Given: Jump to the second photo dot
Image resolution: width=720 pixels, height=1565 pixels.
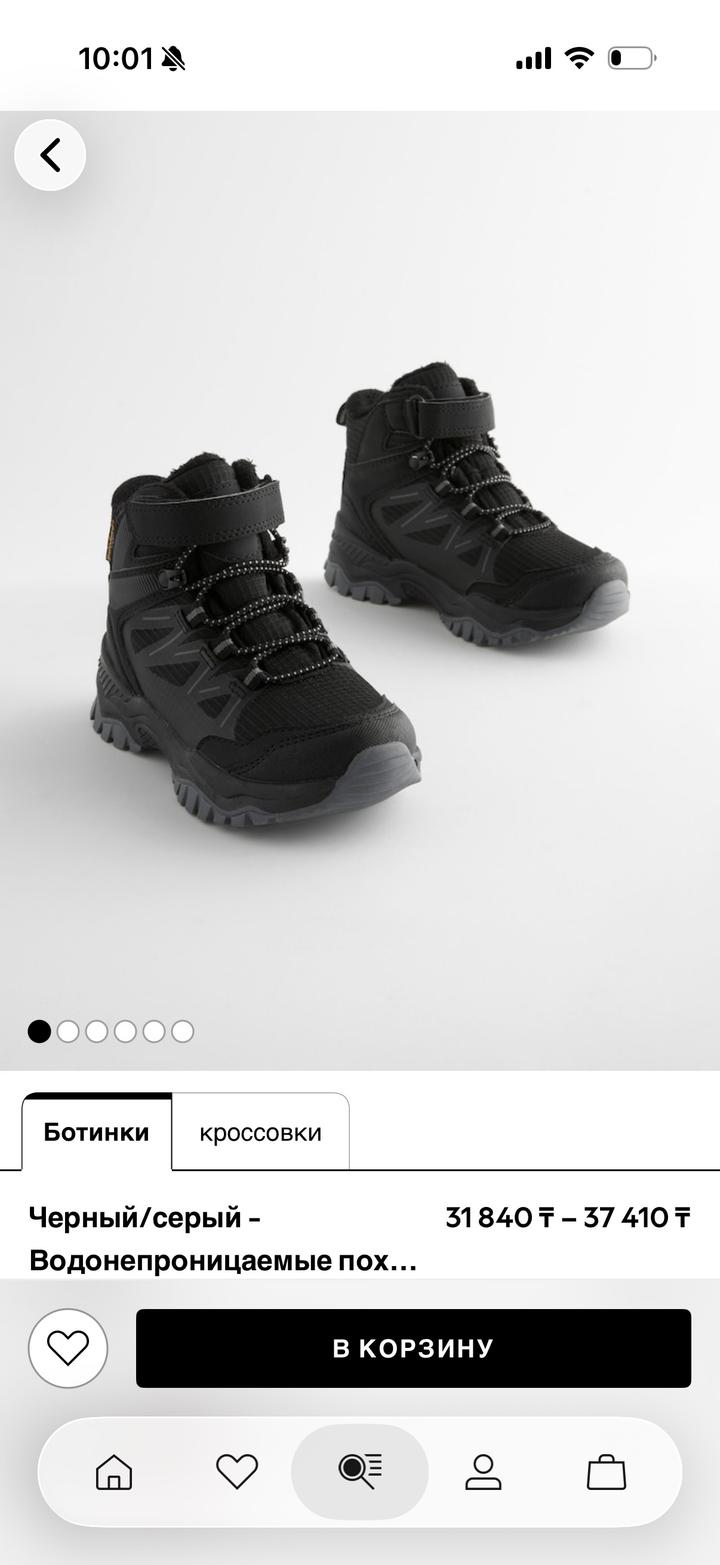Looking at the screenshot, I should (x=68, y=1031).
